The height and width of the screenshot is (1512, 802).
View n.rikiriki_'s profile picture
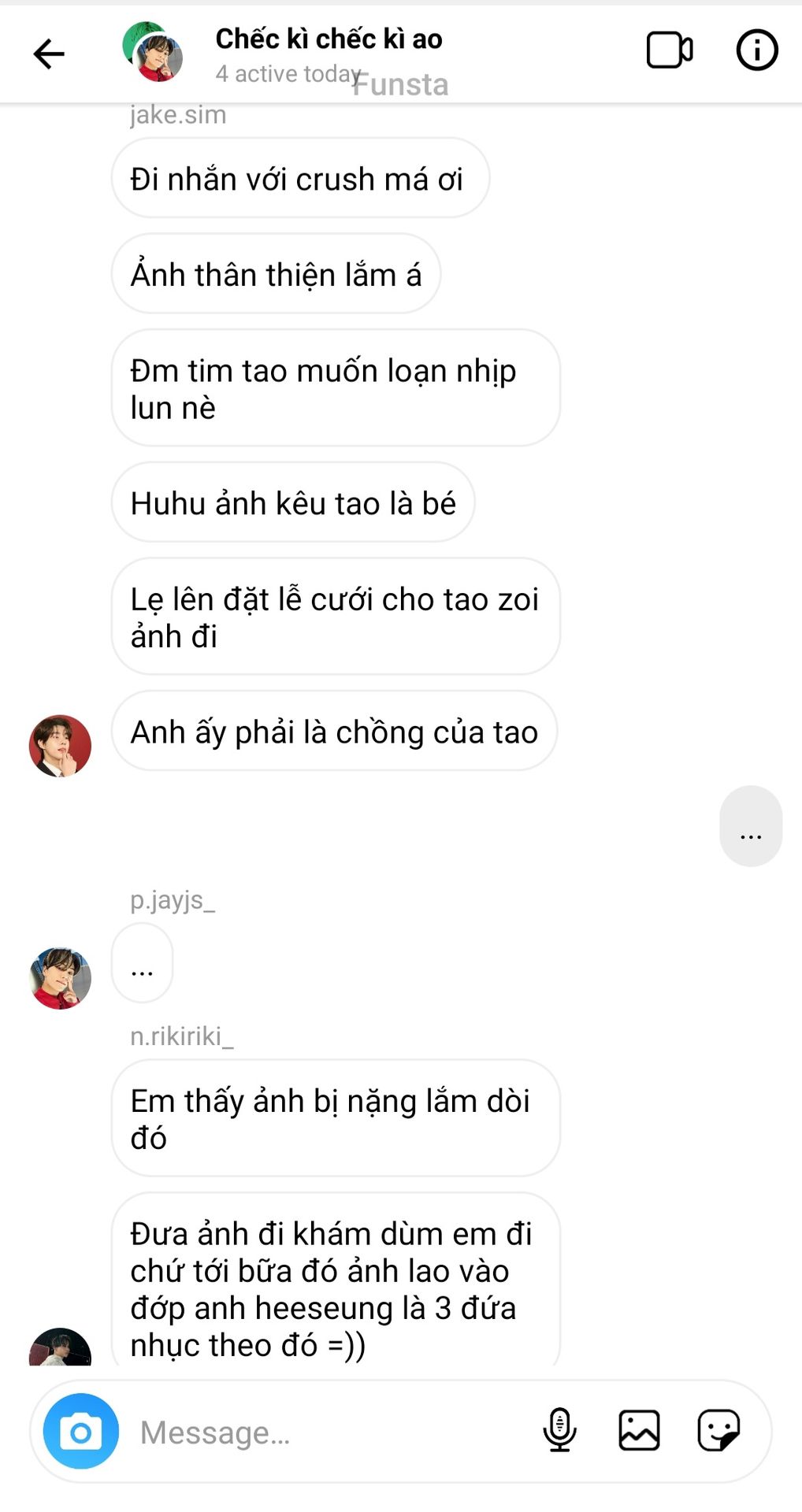point(60,1348)
